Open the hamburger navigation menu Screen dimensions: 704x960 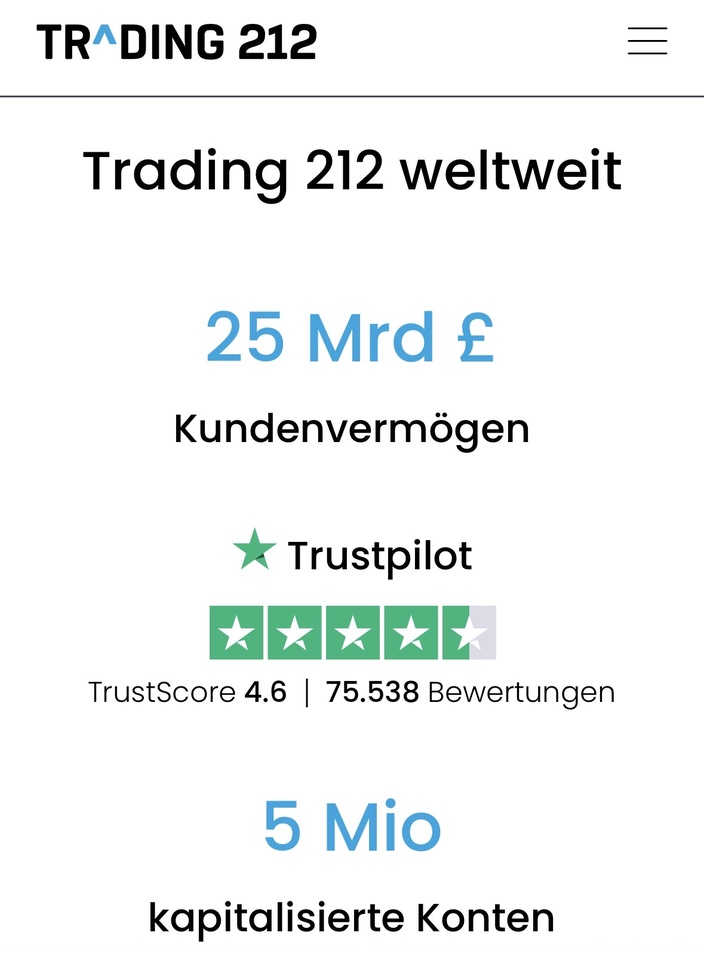tap(647, 41)
